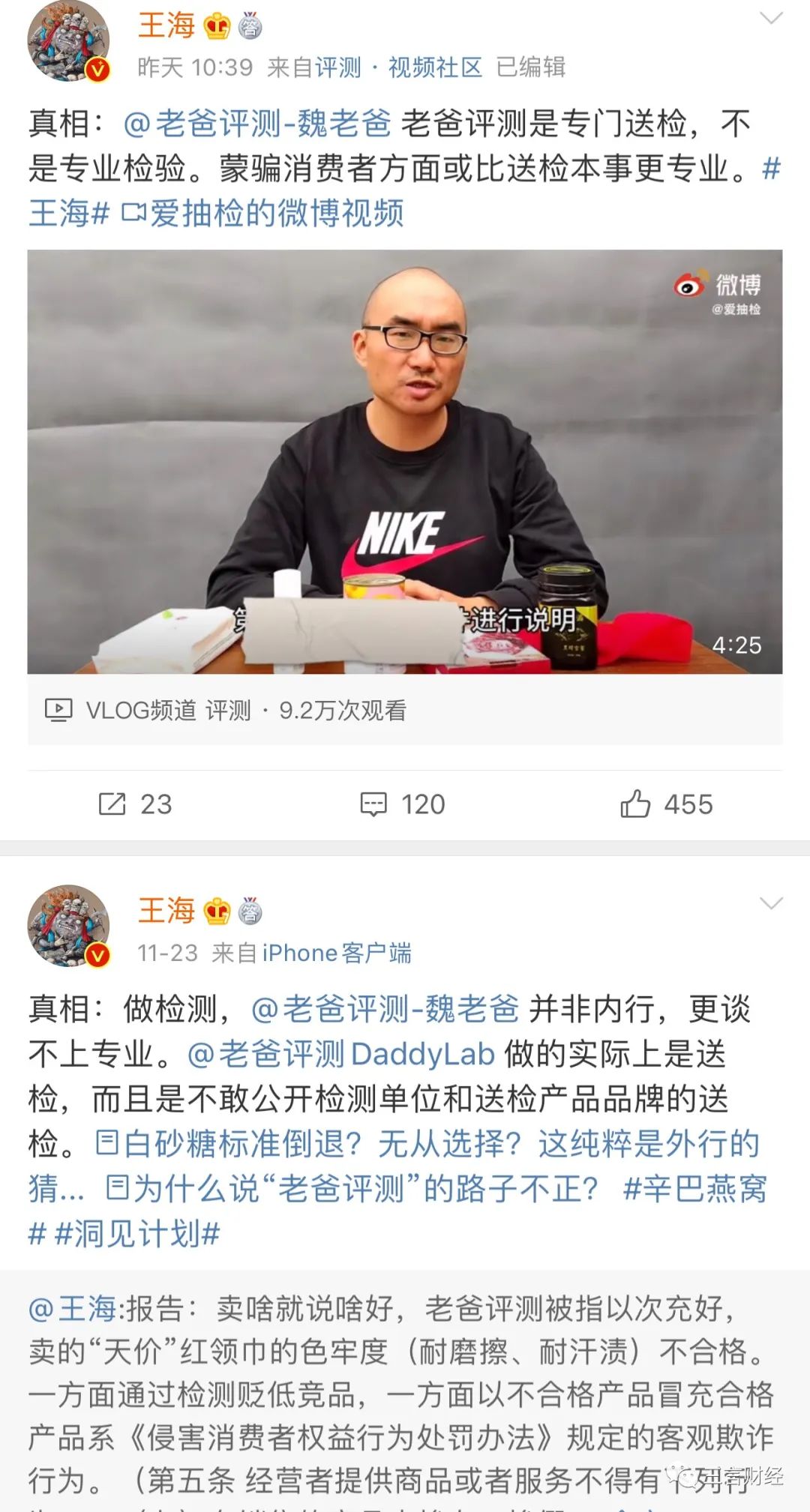Open the iPhone客户端 source link
Screen dimensions: 810x1512
(337, 953)
